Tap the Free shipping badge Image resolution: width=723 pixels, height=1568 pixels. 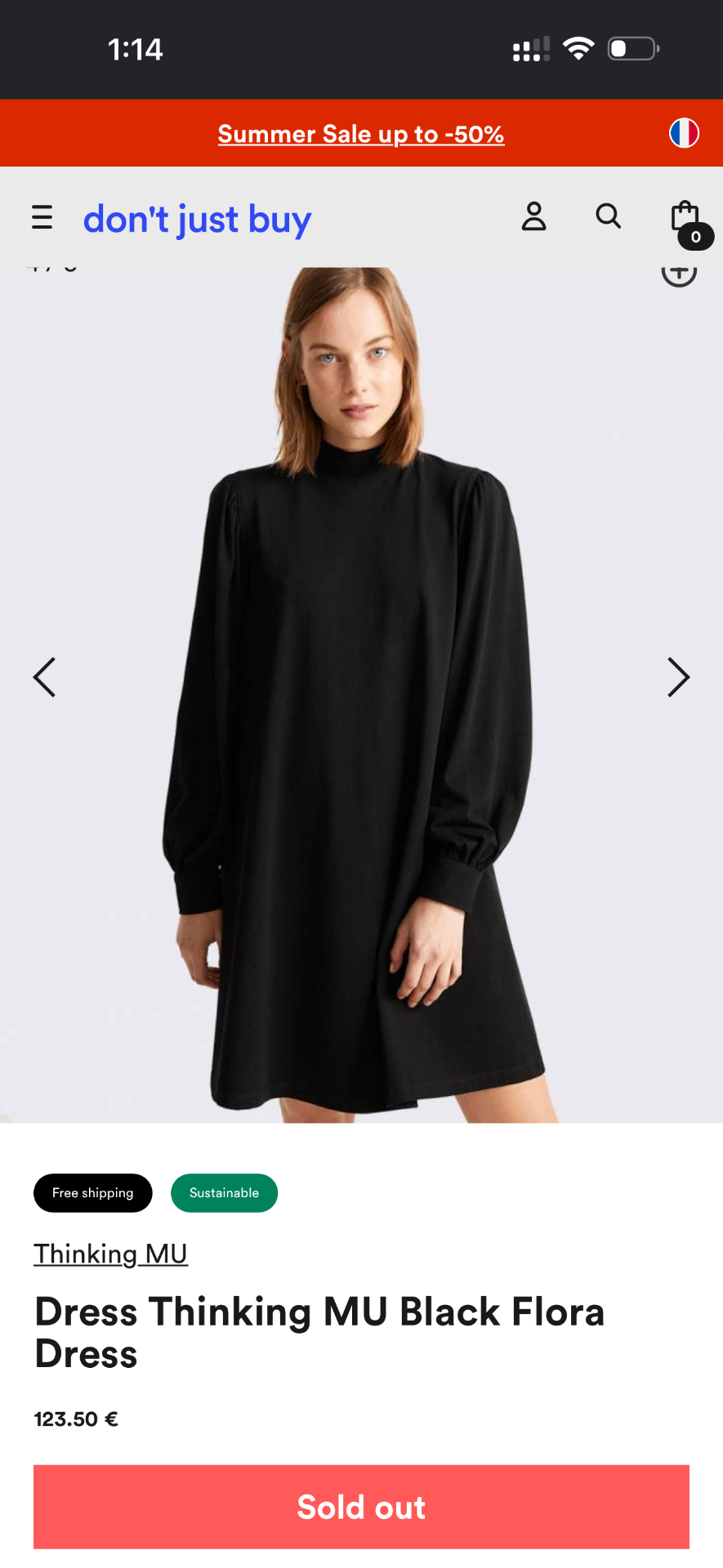click(93, 1193)
